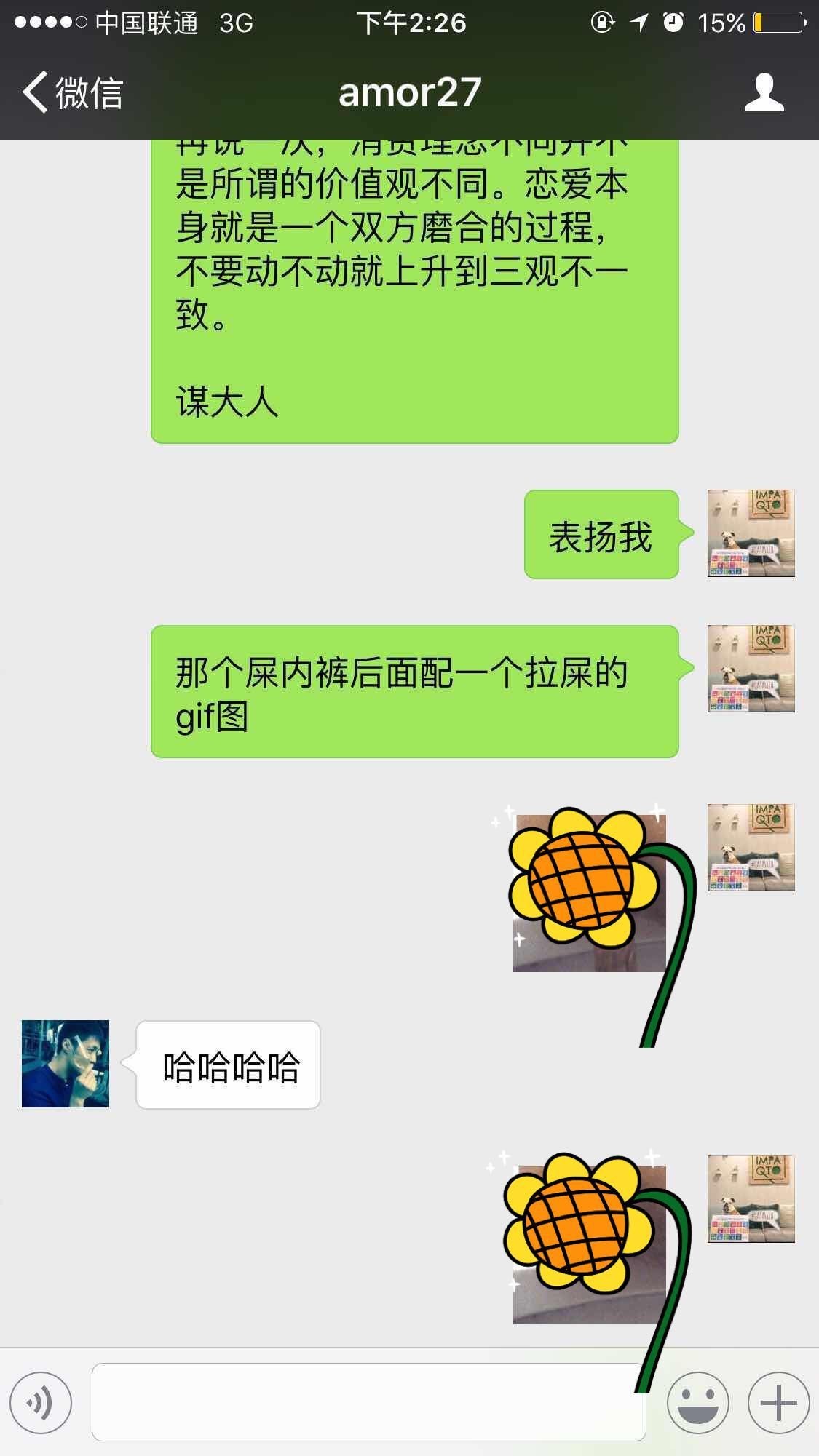The height and width of the screenshot is (1456, 819).
Task: Tap the message mentioning gif图
Action: 414,691
